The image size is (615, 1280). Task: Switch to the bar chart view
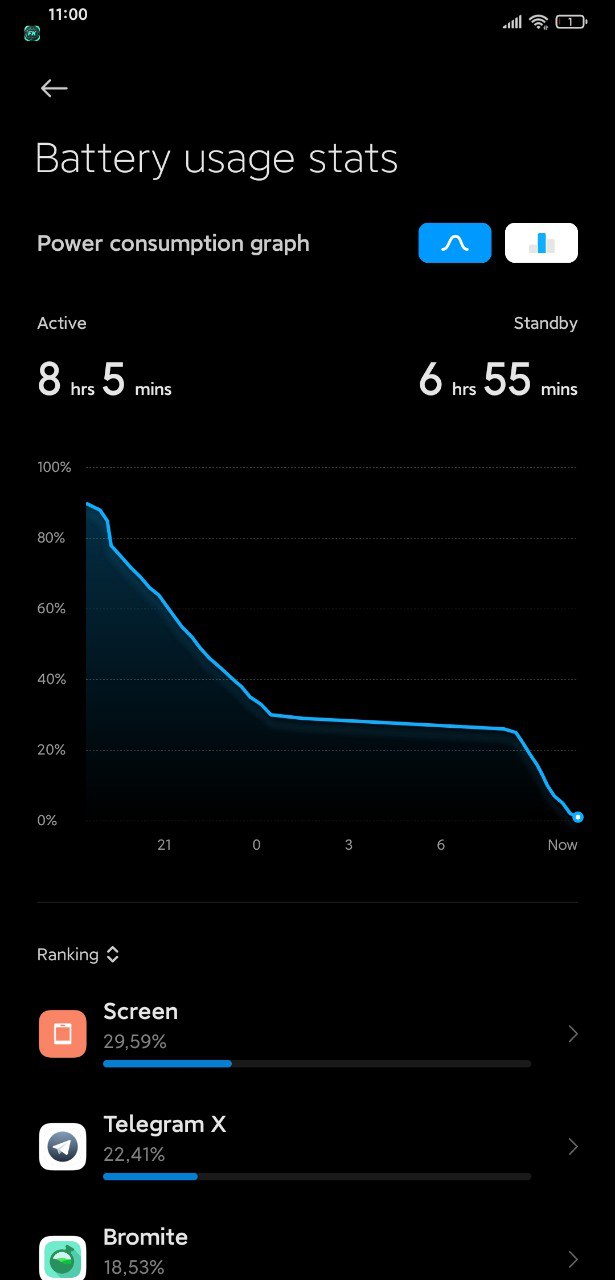[541, 243]
